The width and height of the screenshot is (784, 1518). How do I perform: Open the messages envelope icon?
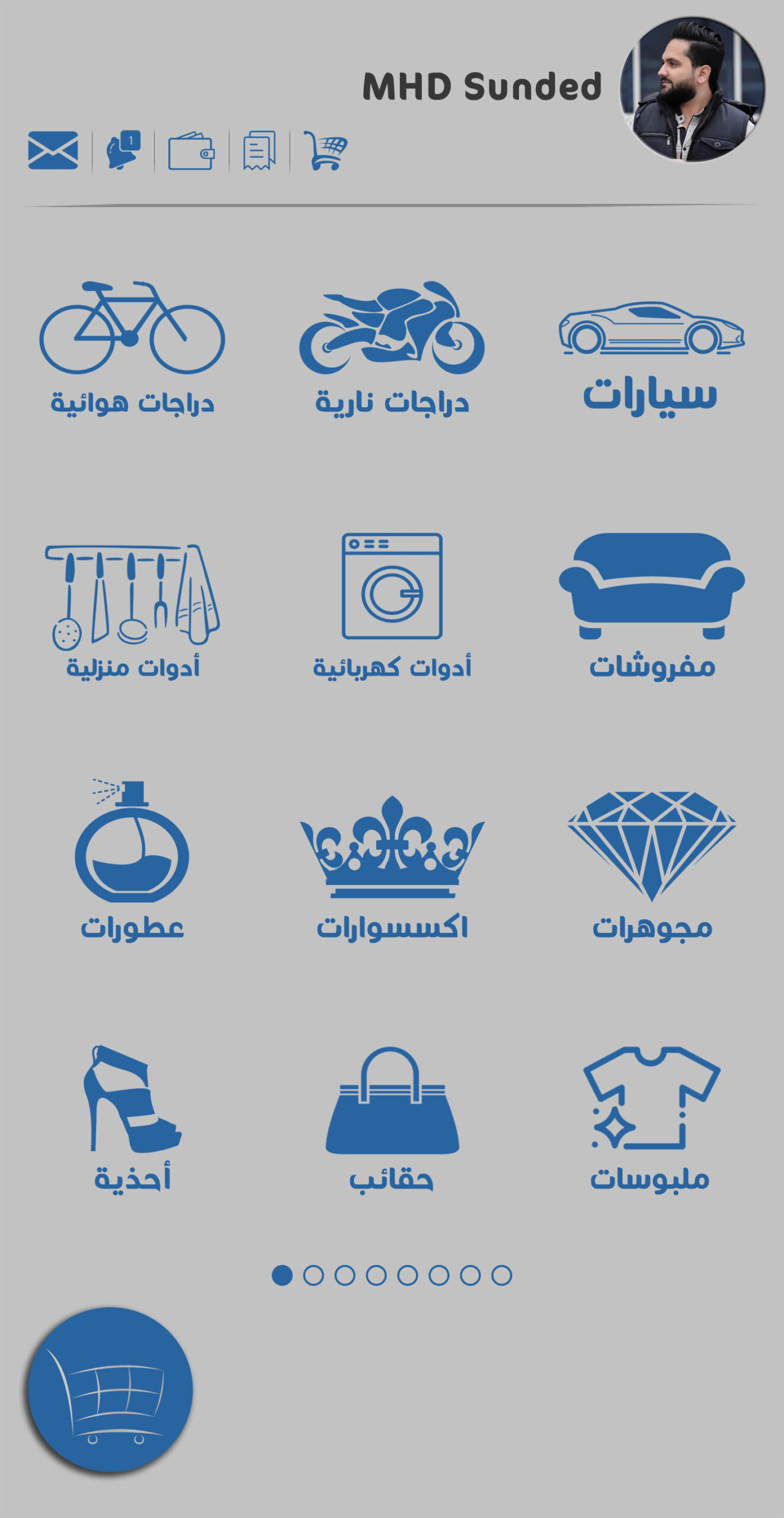click(x=53, y=151)
